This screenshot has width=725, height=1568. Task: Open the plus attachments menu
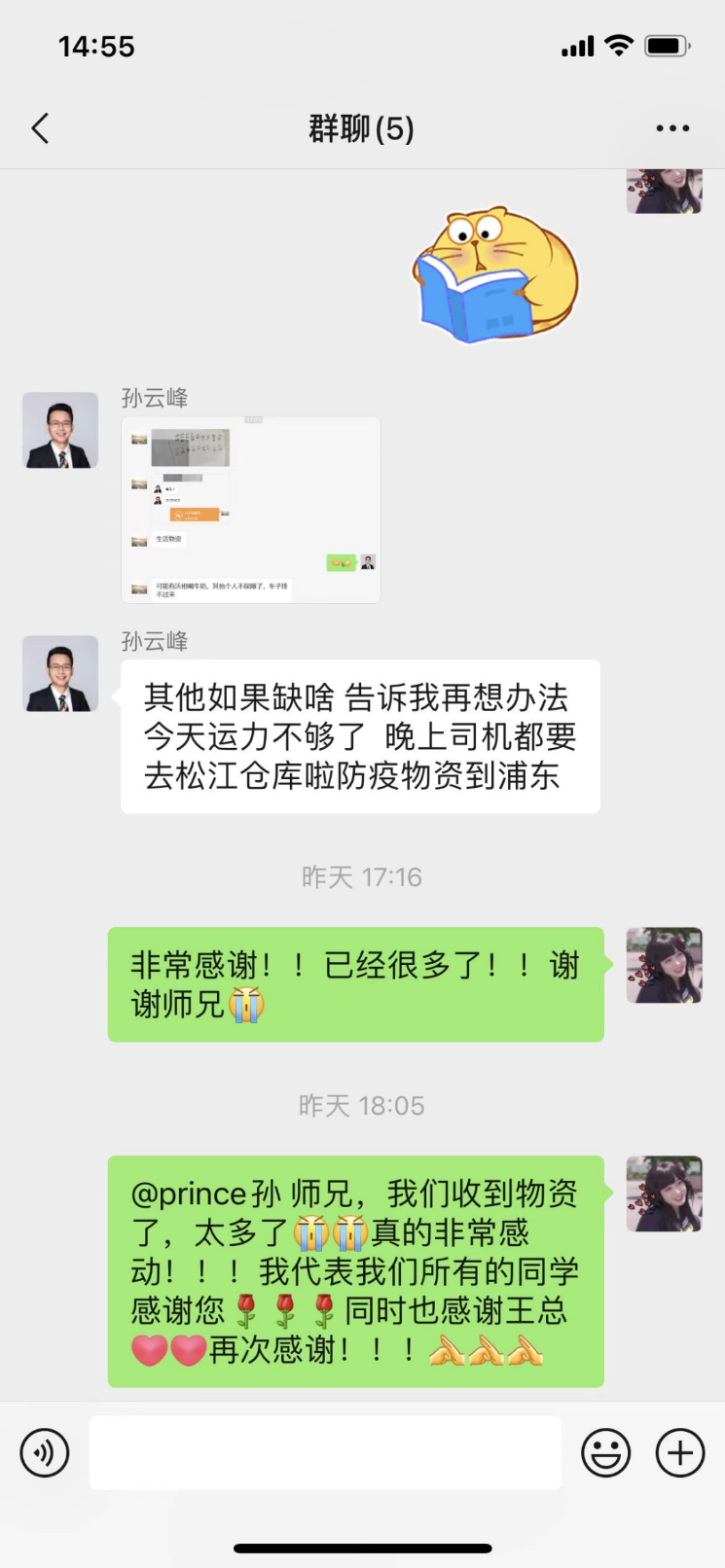[680, 1453]
